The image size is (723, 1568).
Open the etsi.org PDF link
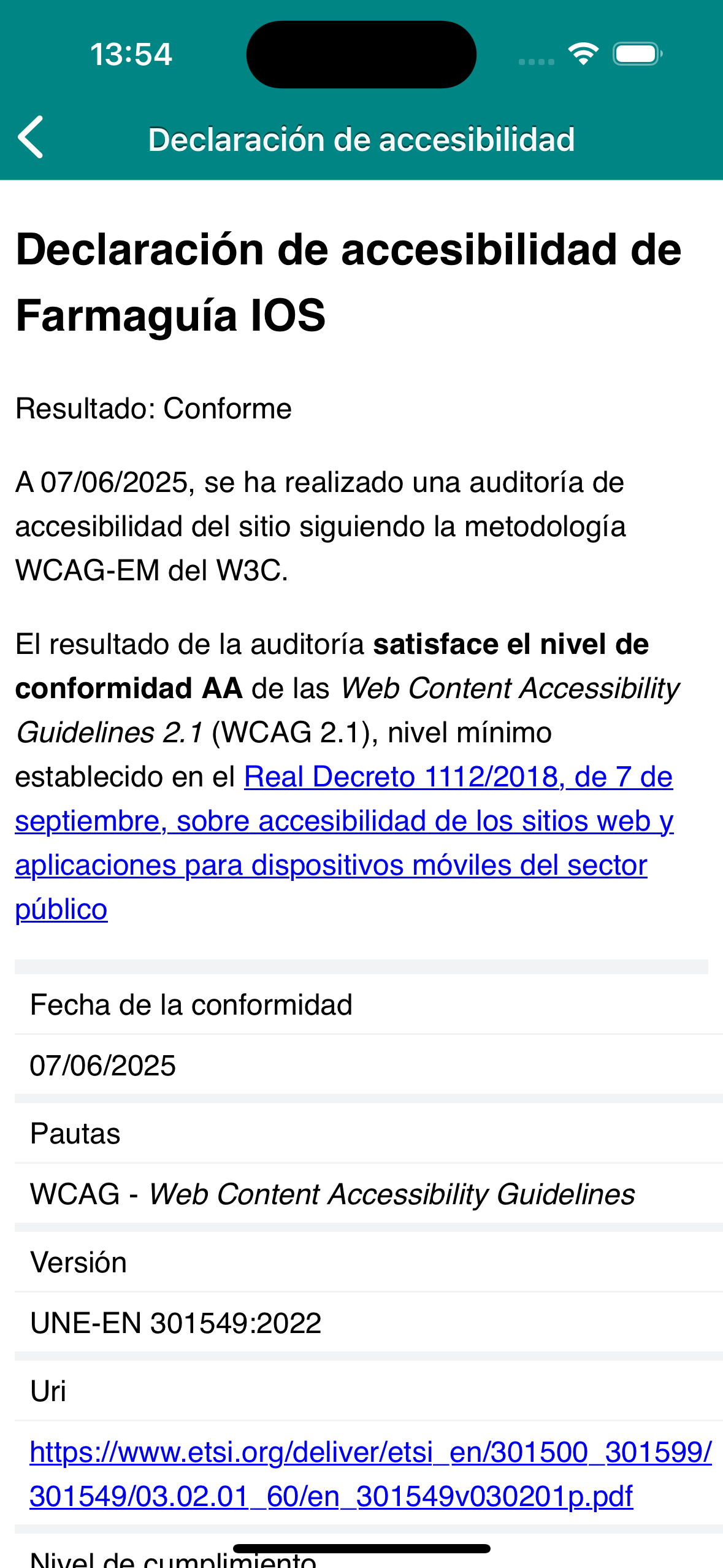coord(370,1474)
